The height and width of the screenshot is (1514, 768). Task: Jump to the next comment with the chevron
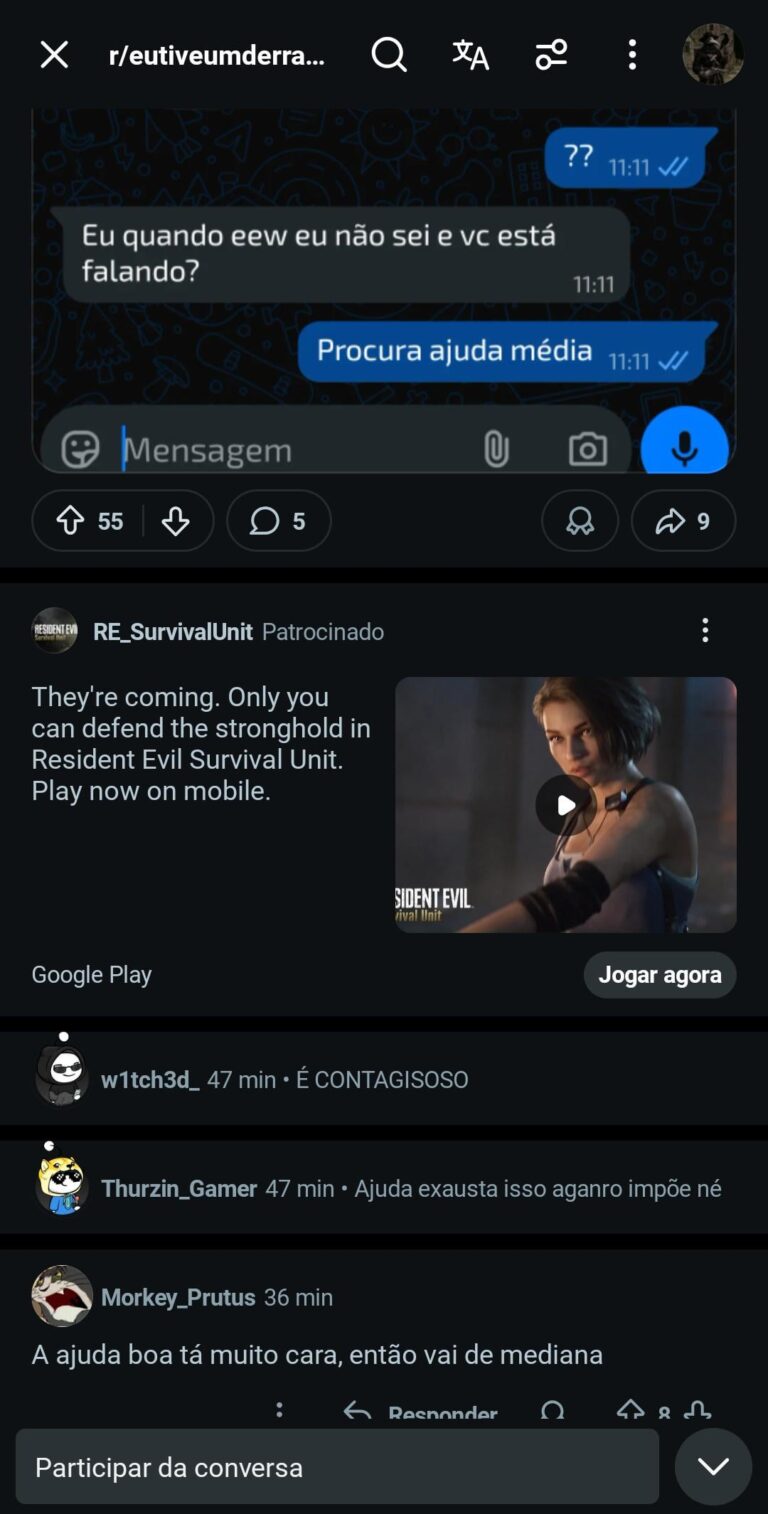(x=713, y=1467)
